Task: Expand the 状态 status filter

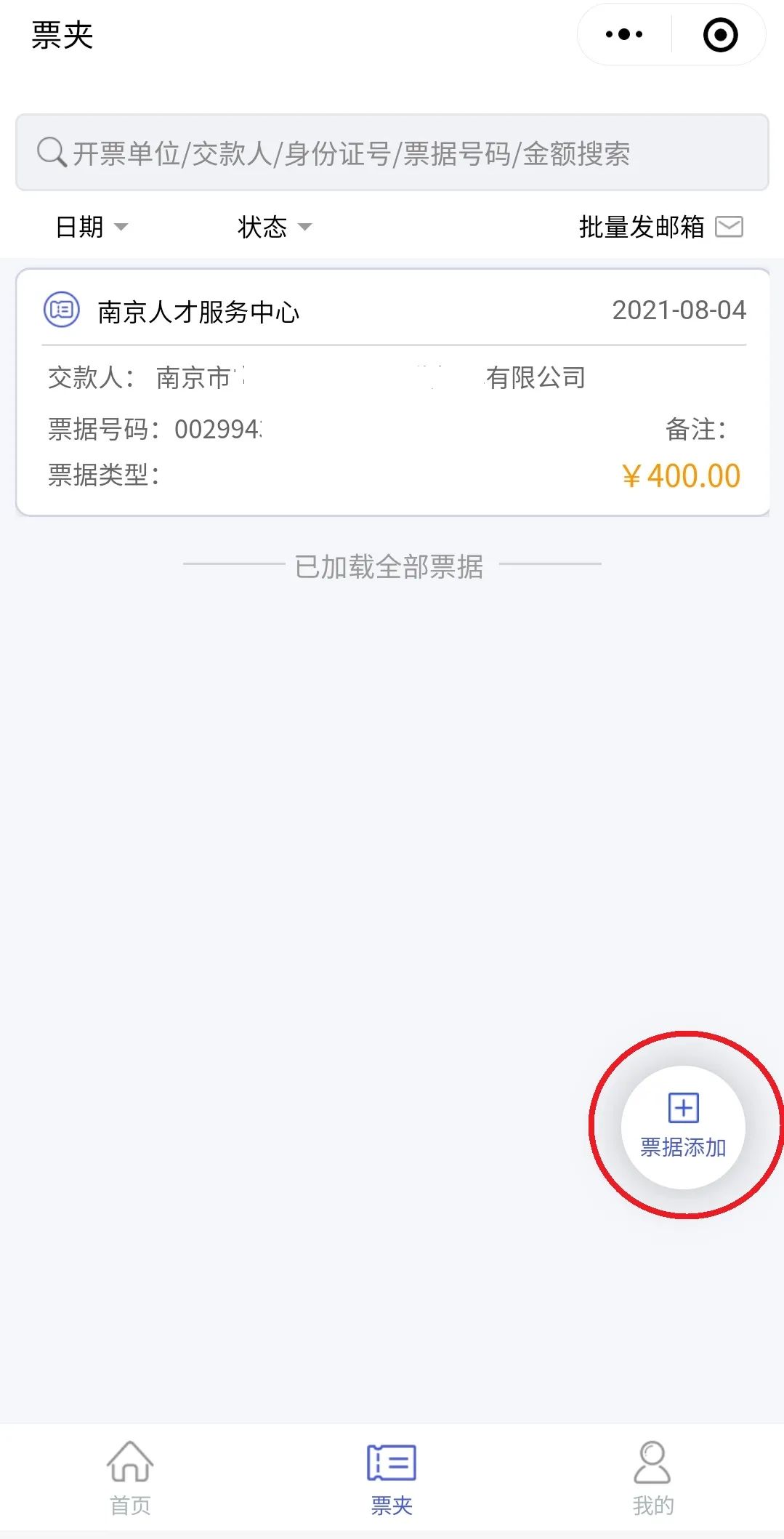Action: [274, 227]
